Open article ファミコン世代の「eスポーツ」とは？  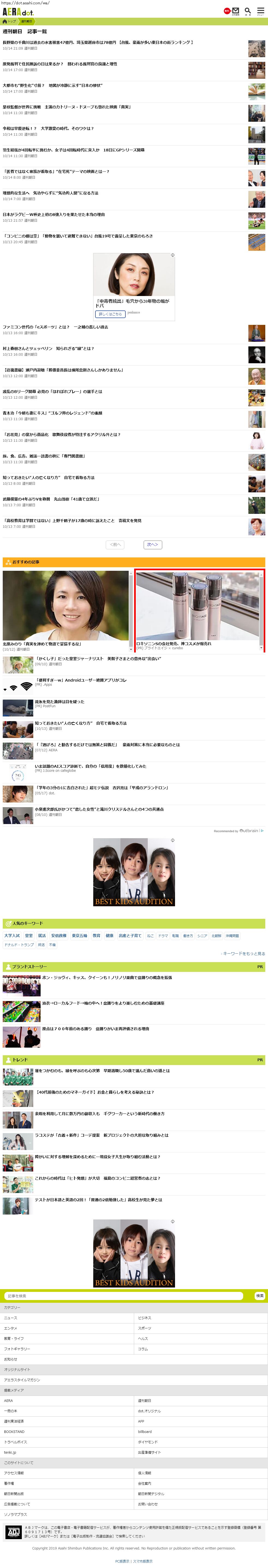tap(55, 327)
